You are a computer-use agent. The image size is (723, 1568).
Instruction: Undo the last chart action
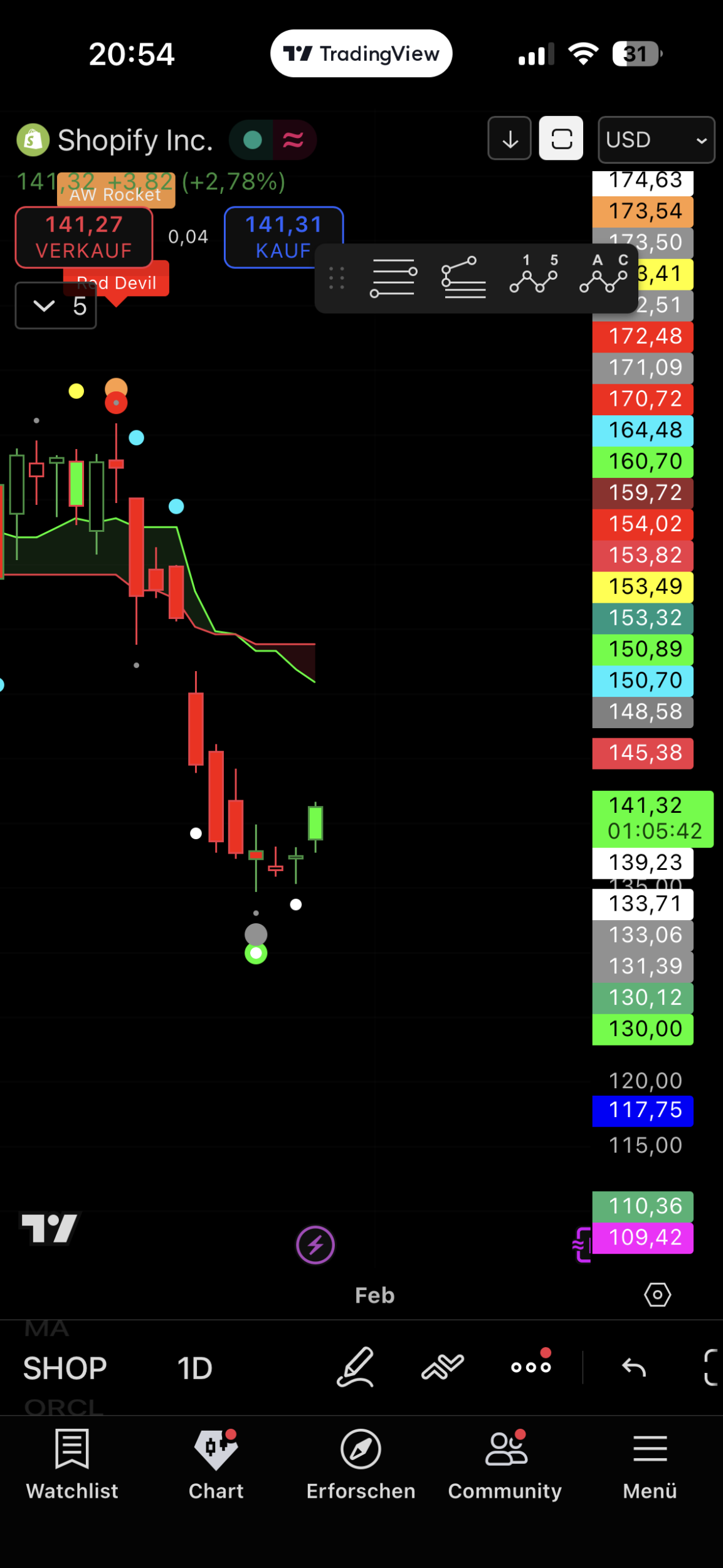point(633,1367)
